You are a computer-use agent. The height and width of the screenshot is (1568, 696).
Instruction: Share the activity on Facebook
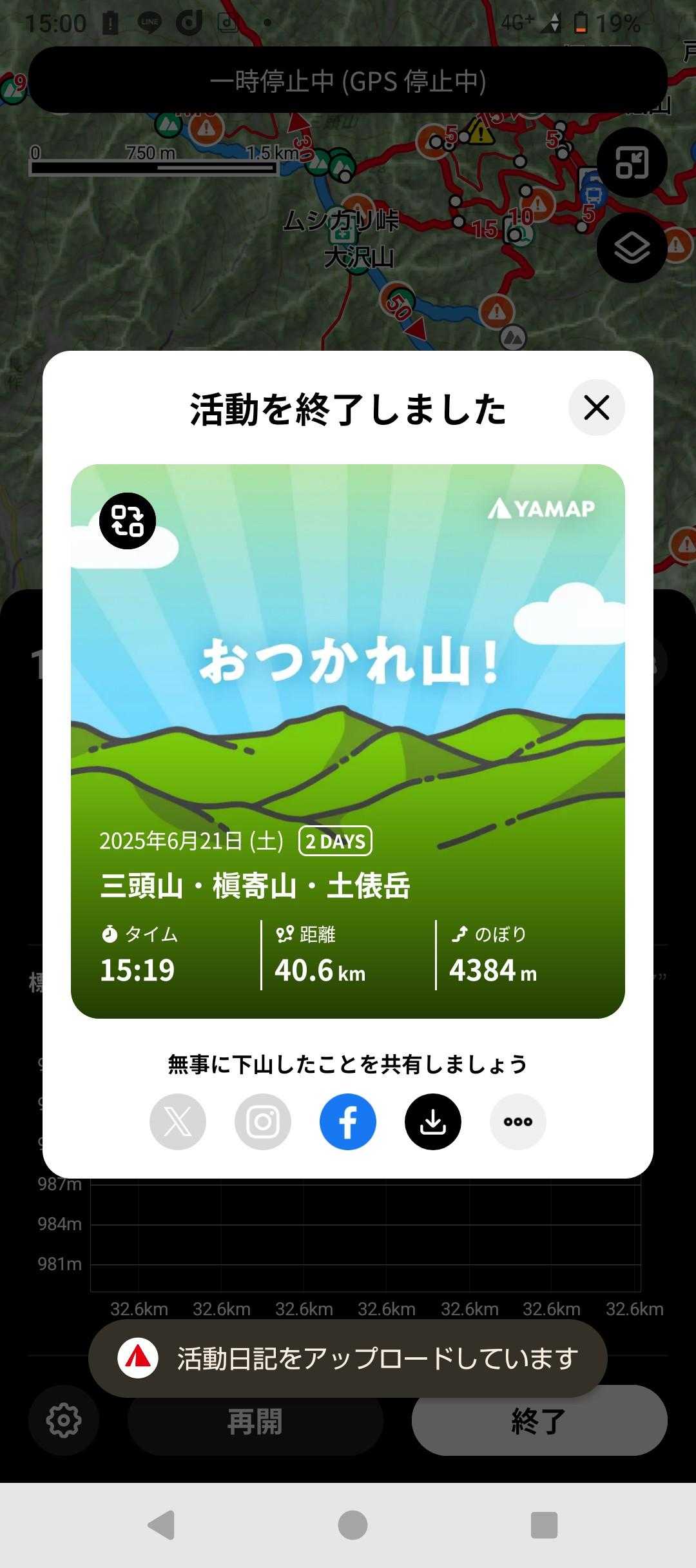click(x=348, y=1122)
